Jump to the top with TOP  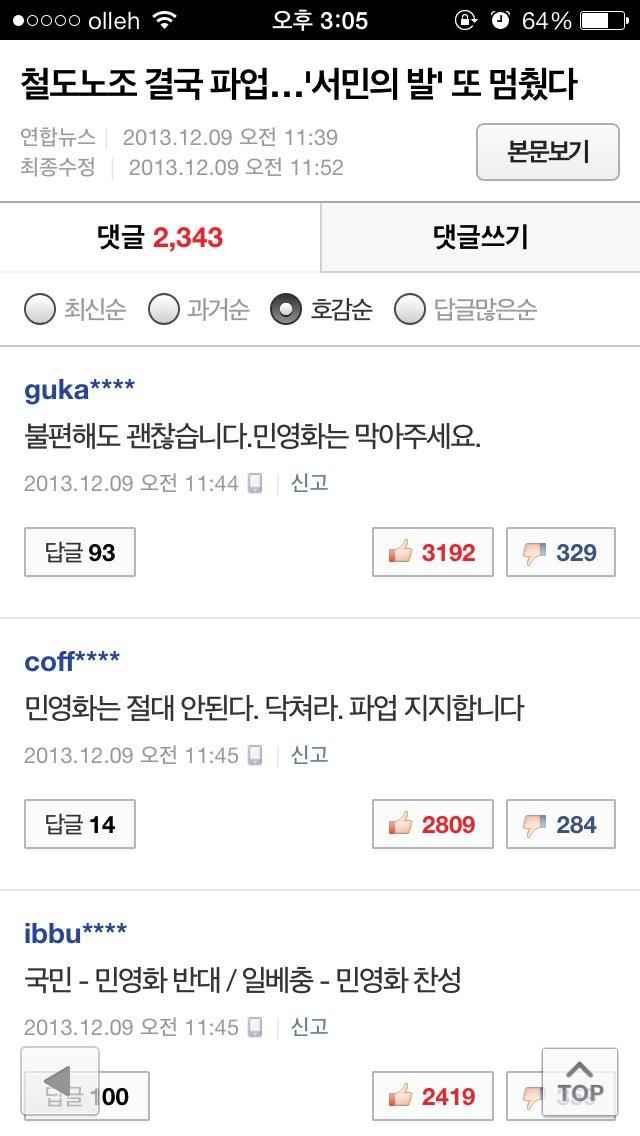(580, 1082)
